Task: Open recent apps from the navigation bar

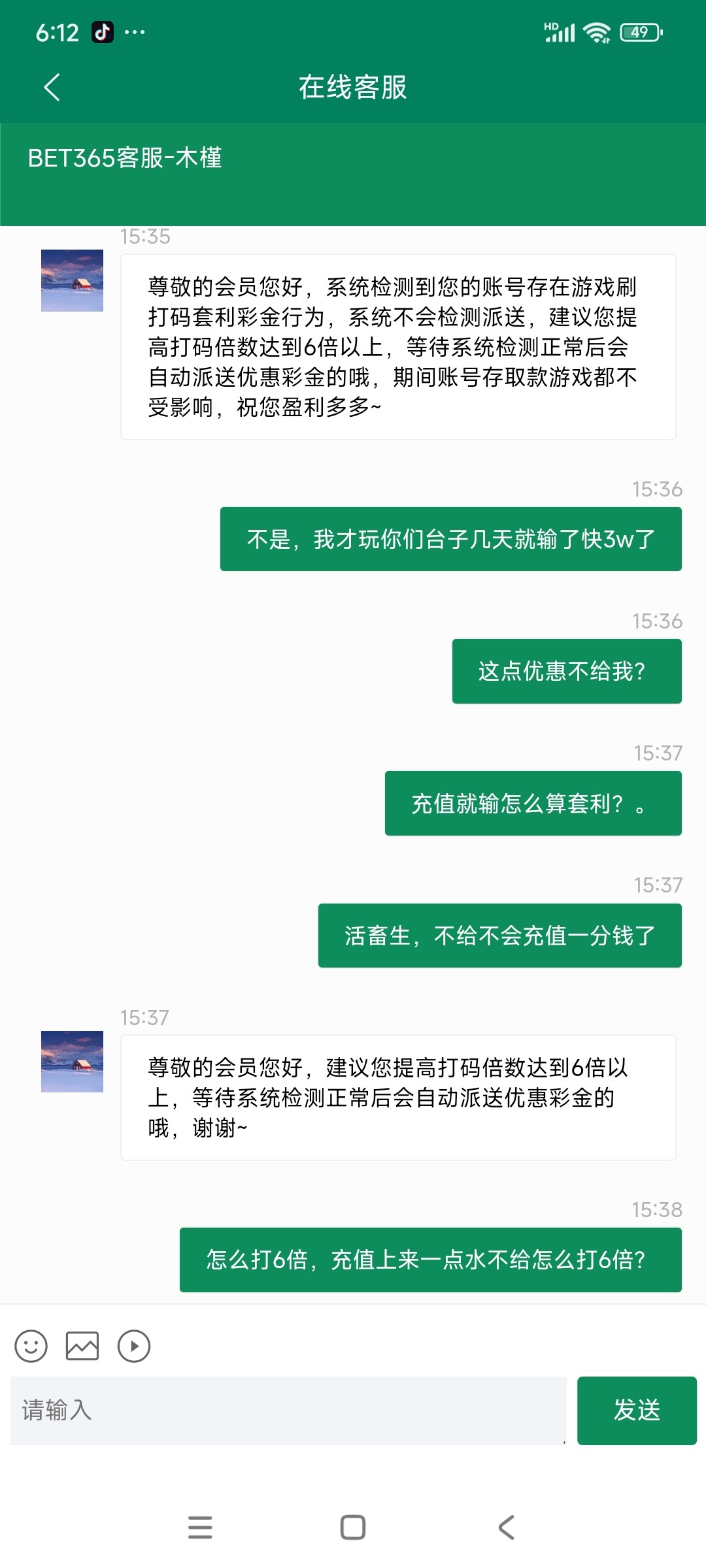Action: click(200, 1527)
